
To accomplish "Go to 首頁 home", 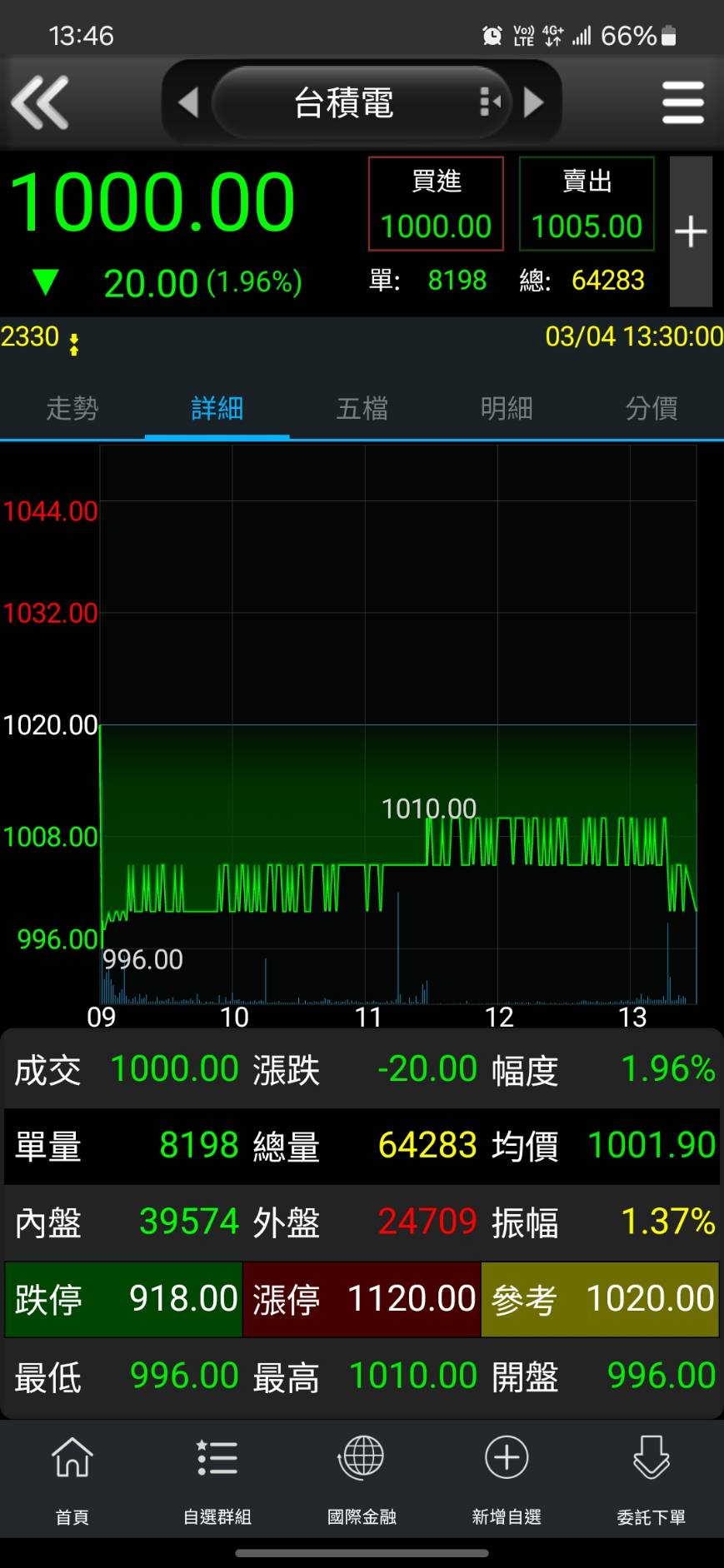I will tap(72, 1479).
